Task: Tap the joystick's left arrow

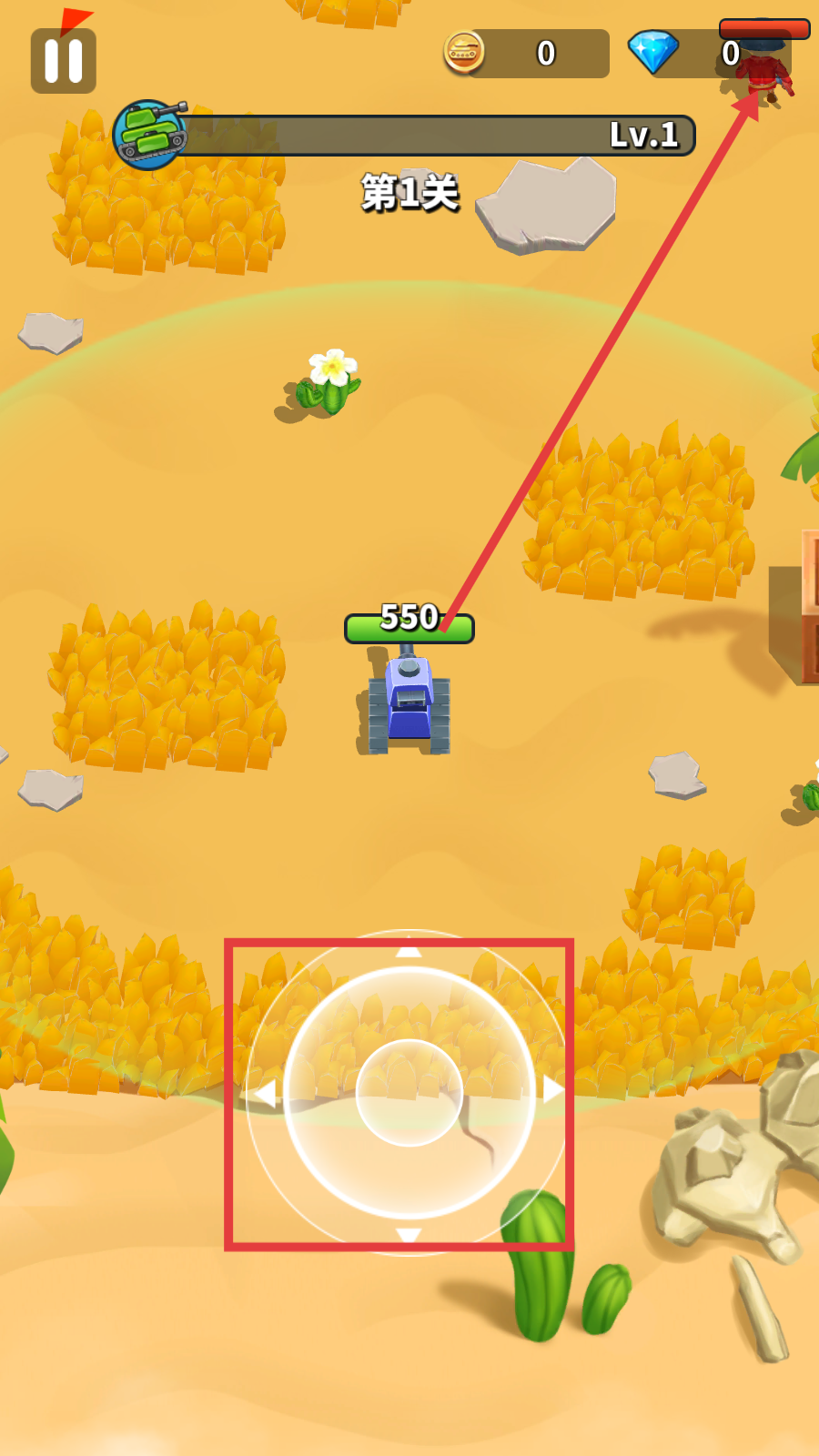Action: pos(265,1093)
